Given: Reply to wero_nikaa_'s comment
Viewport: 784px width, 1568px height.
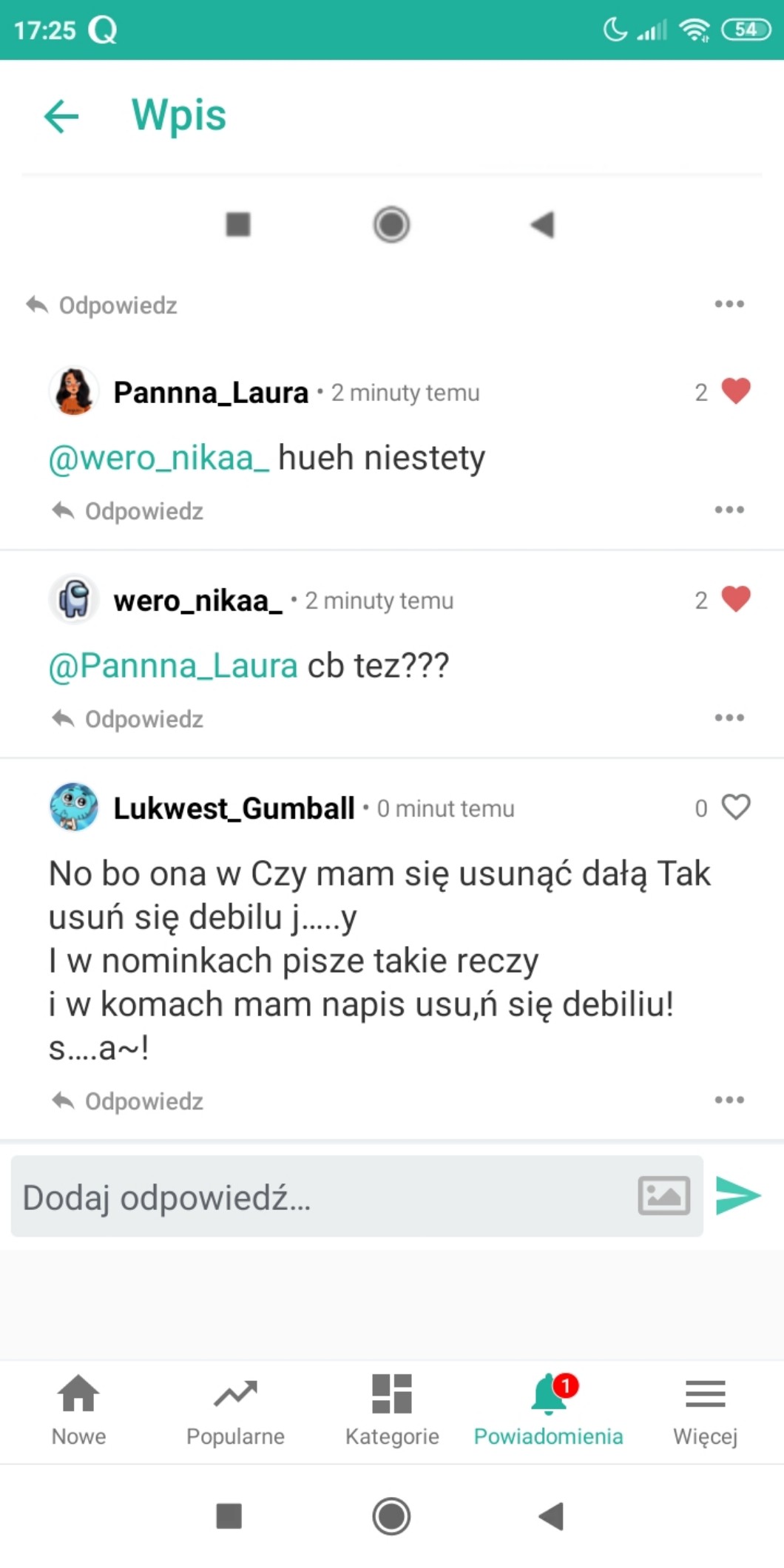Looking at the screenshot, I should [x=129, y=719].
